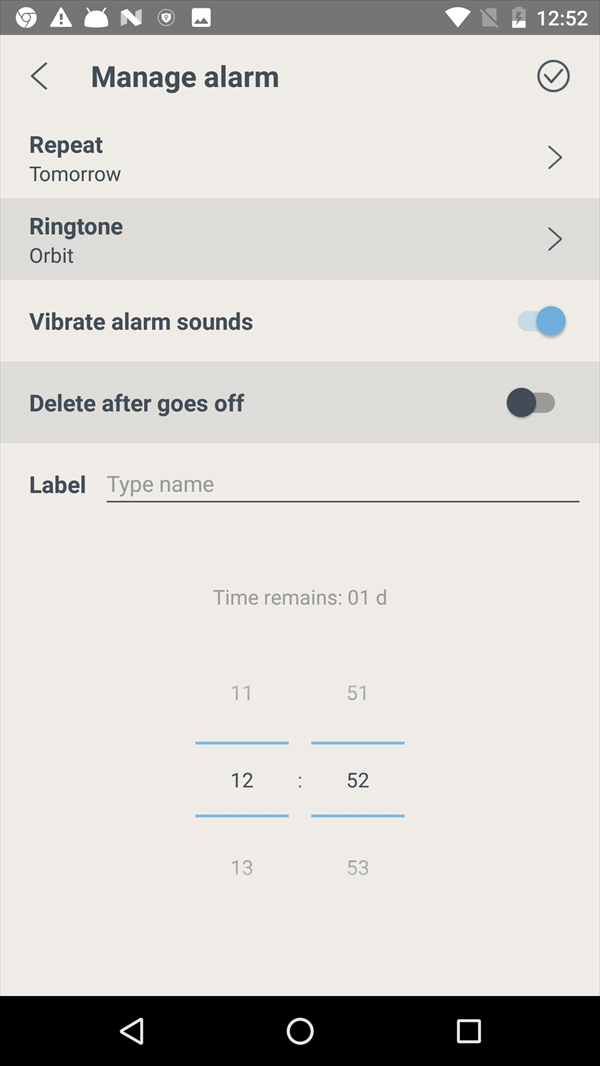Select hour 13 in the picker
600x1066 pixels.
pos(242,868)
